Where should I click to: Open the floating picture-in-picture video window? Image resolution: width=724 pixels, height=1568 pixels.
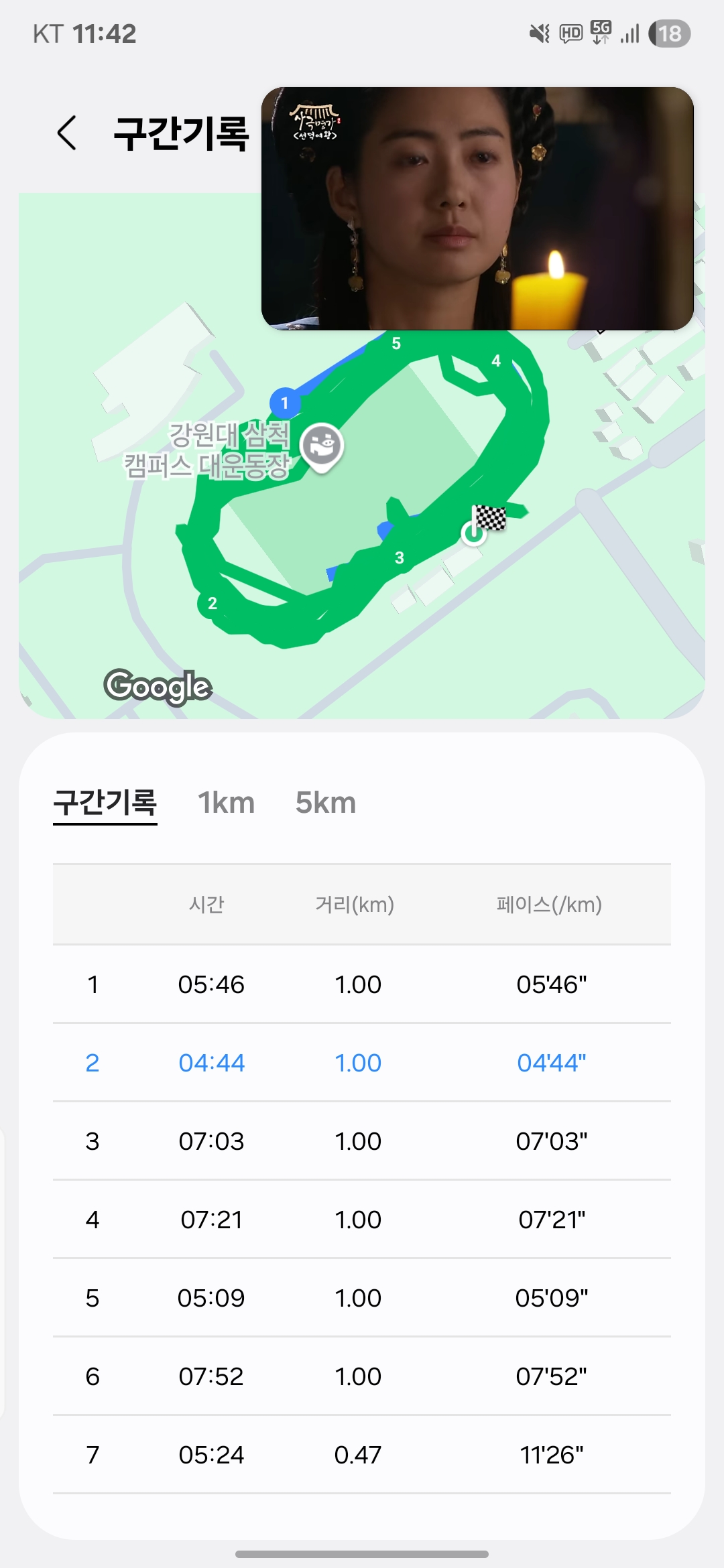tap(477, 208)
